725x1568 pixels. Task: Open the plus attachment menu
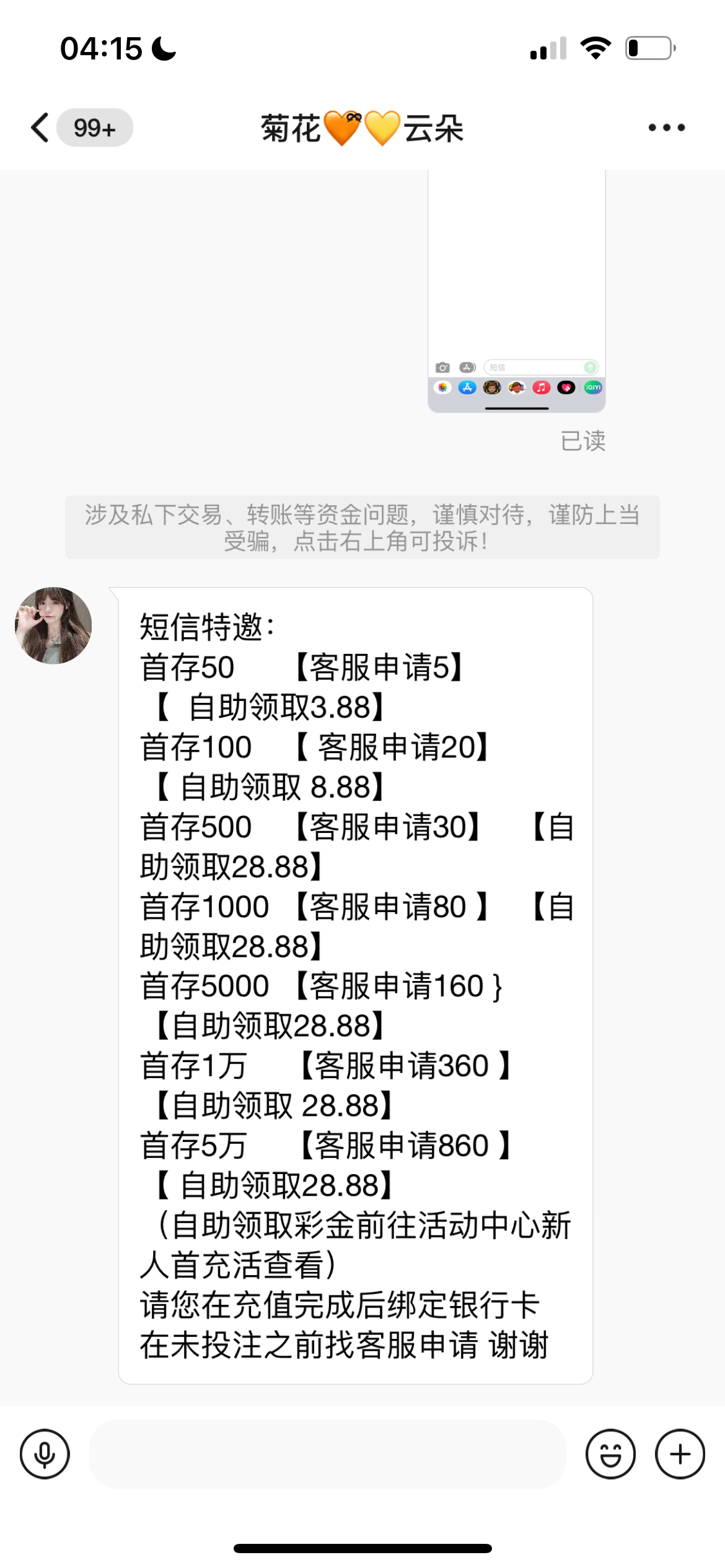click(680, 1453)
